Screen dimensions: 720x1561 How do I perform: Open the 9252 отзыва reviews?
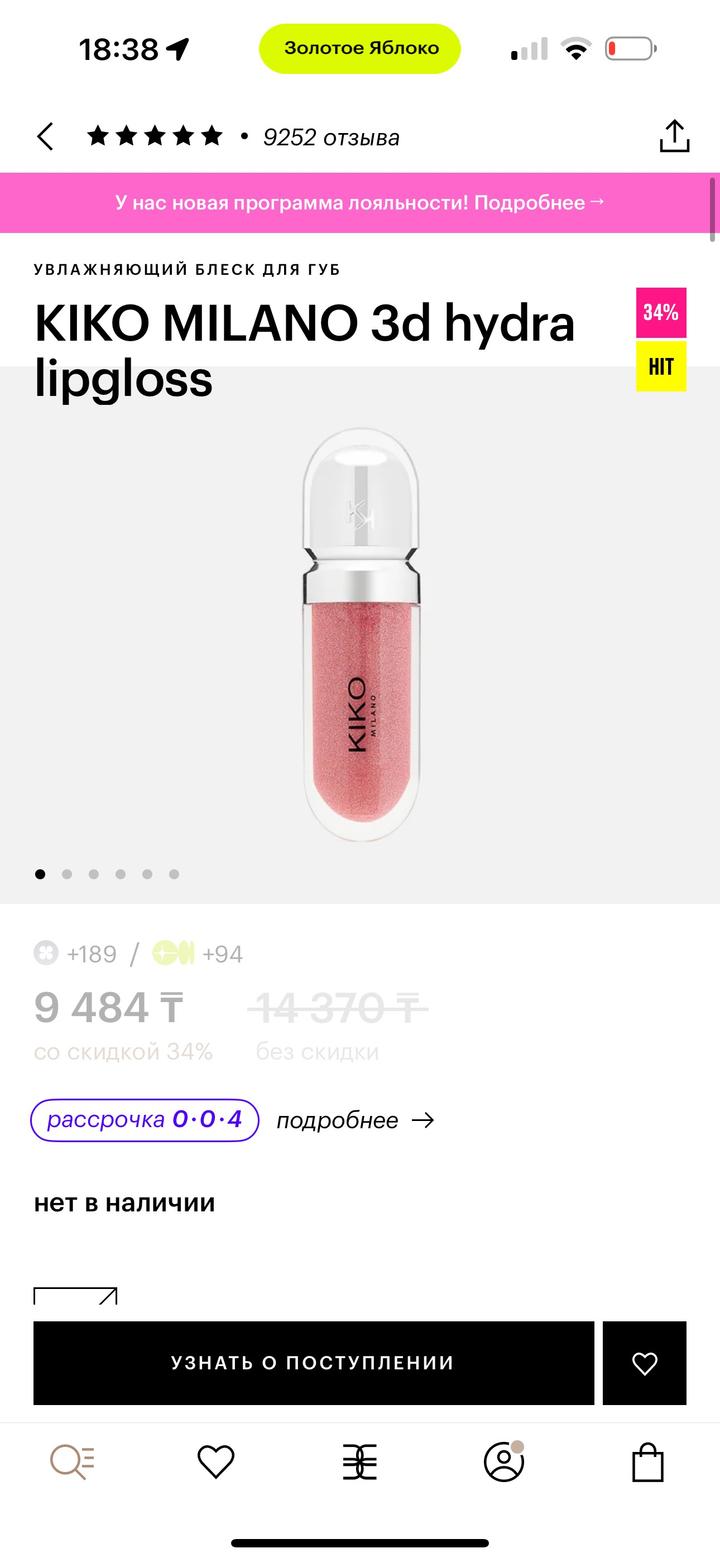tap(330, 137)
